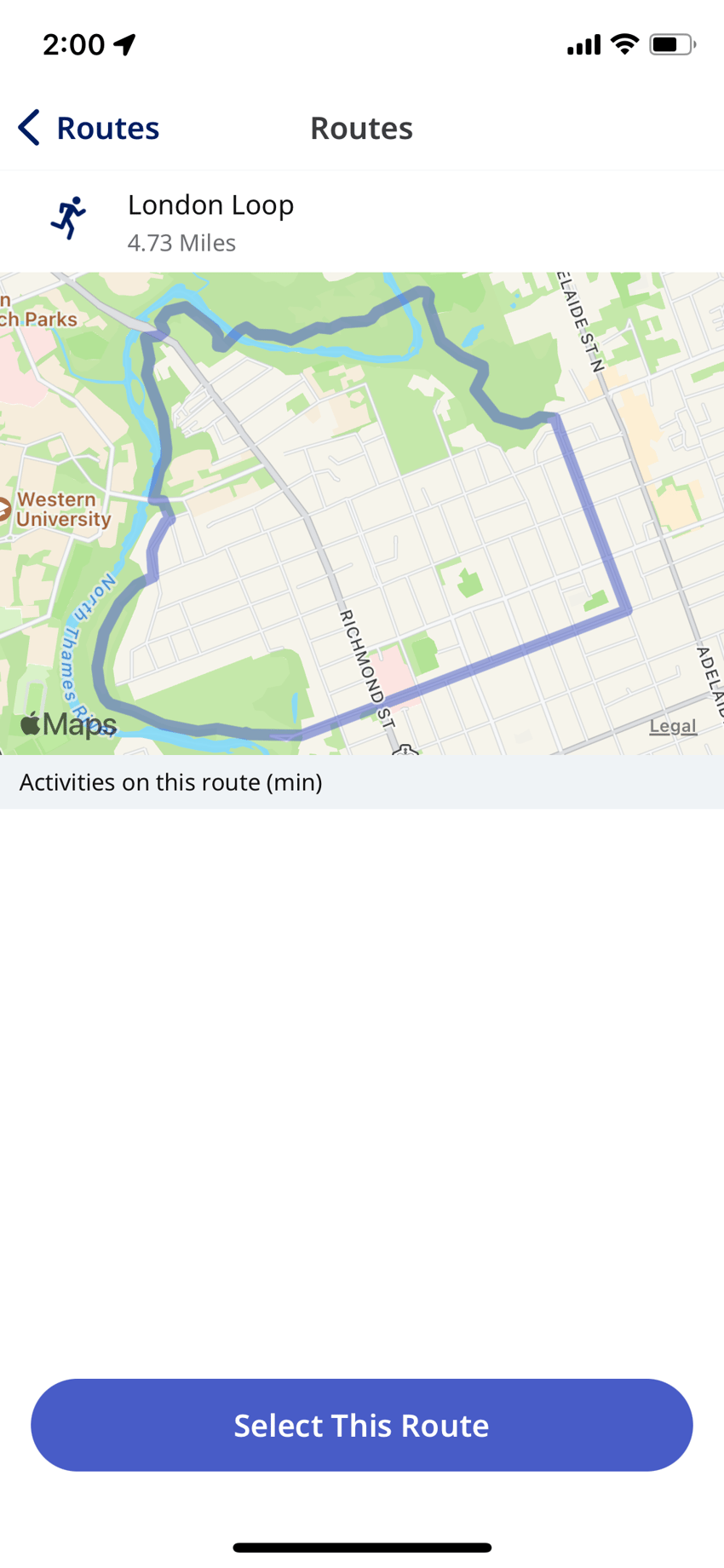This screenshot has width=724, height=1568.
Task: Go back to Routes list
Action: pos(89,128)
